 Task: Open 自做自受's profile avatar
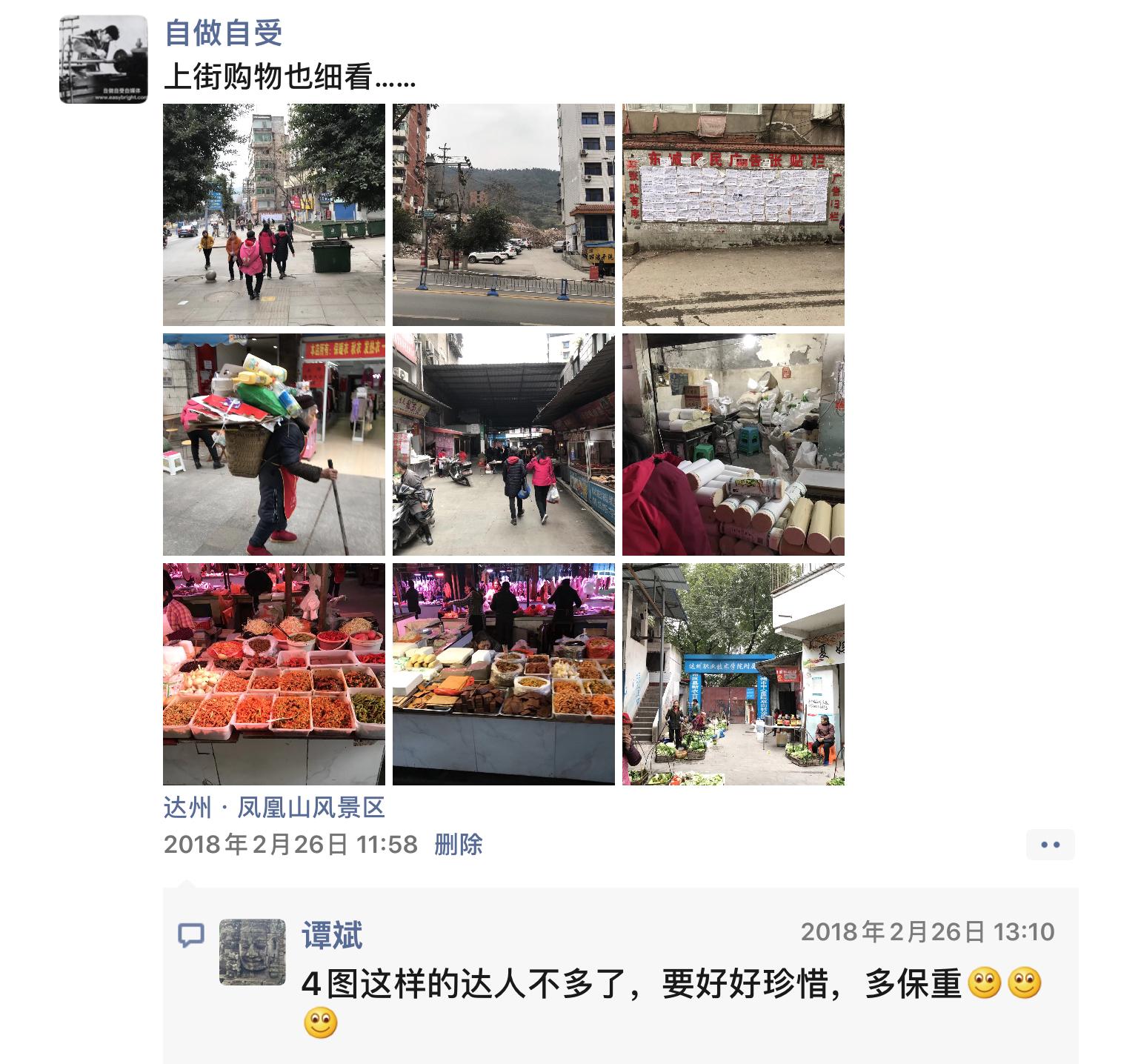pos(104,59)
